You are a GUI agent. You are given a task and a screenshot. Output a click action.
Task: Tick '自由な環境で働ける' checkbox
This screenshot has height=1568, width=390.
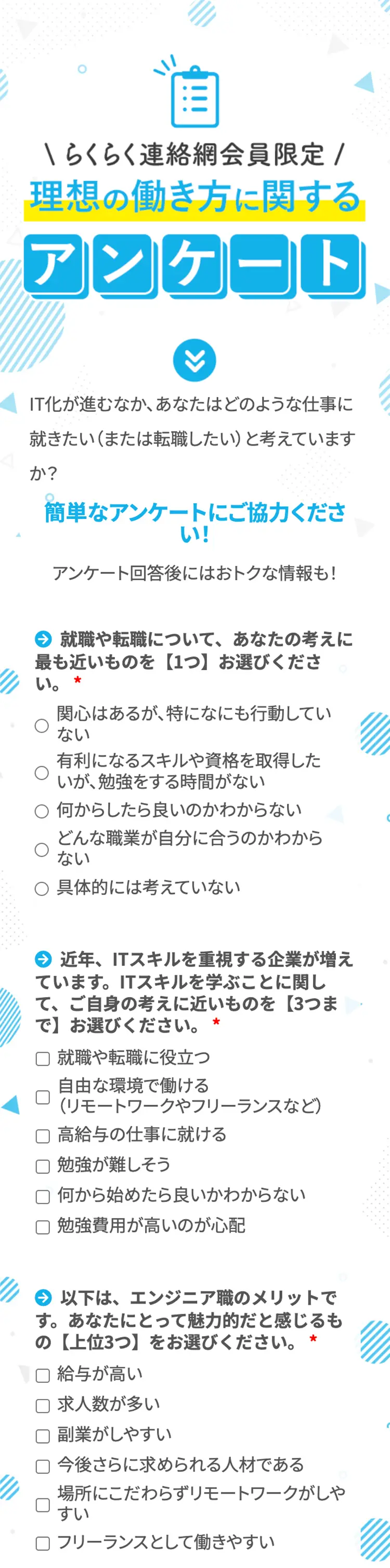pyautogui.click(x=43, y=1097)
